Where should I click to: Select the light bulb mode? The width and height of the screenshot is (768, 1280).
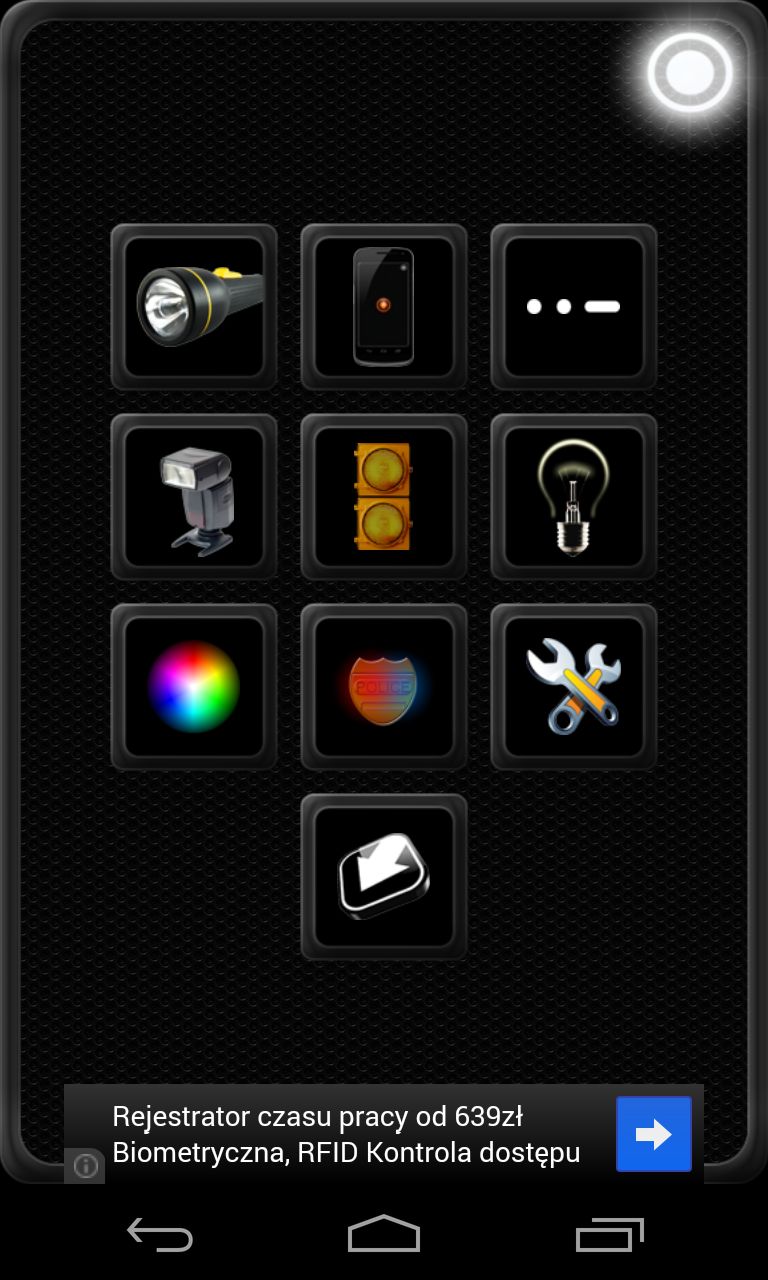click(574, 497)
